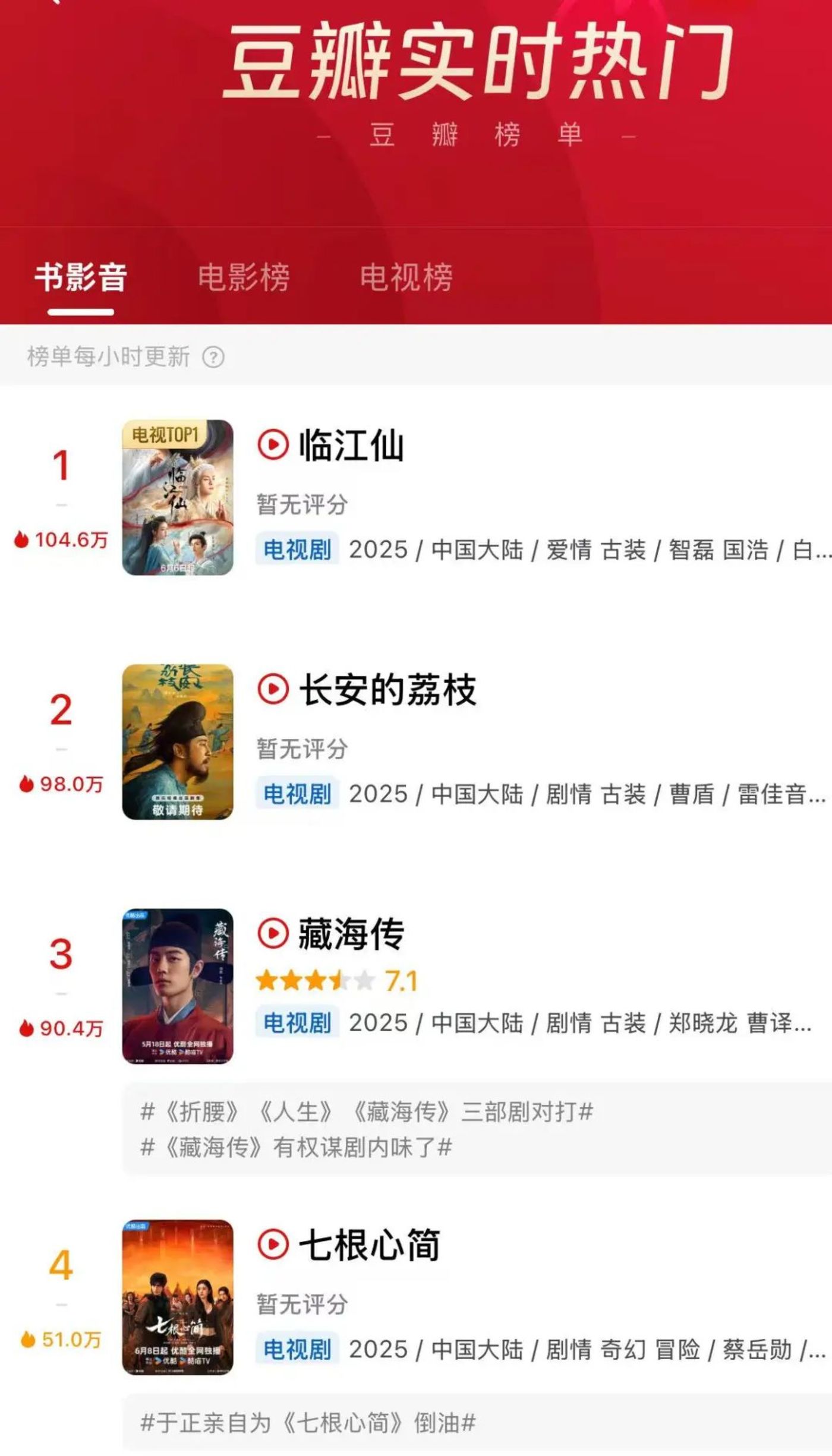The image size is (832, 1456).
Task: Select the 书影音 tab
Action: click(x=81, y=277)
